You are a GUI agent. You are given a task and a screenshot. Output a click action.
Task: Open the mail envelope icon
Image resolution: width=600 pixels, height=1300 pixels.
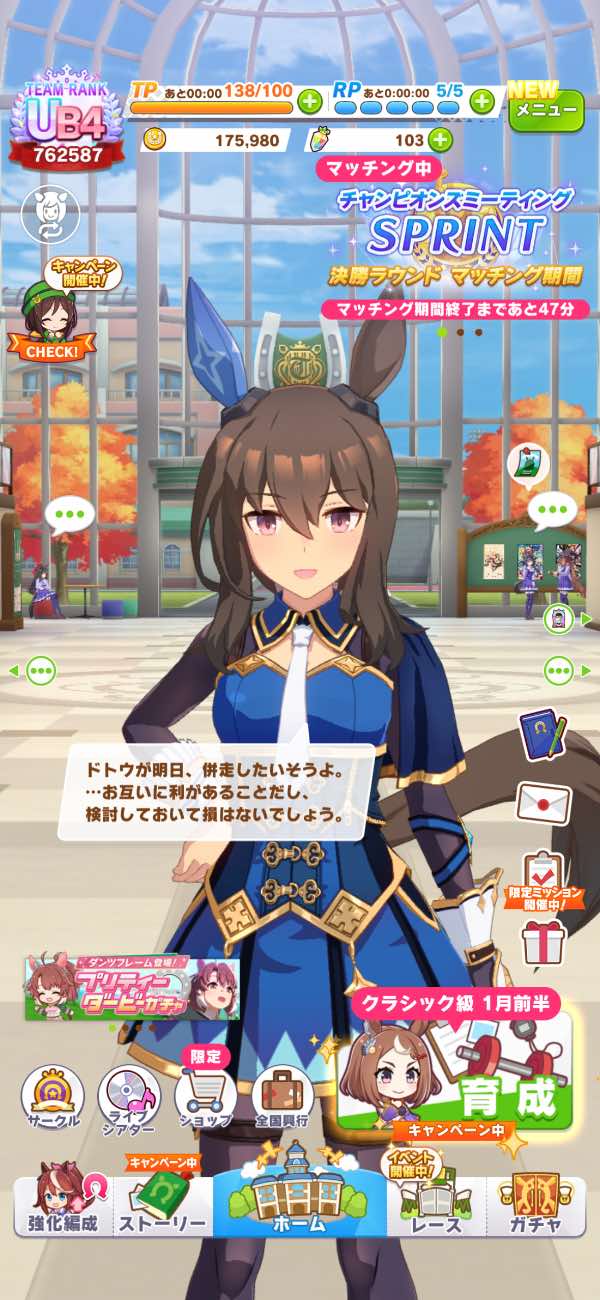pos(543,803)
